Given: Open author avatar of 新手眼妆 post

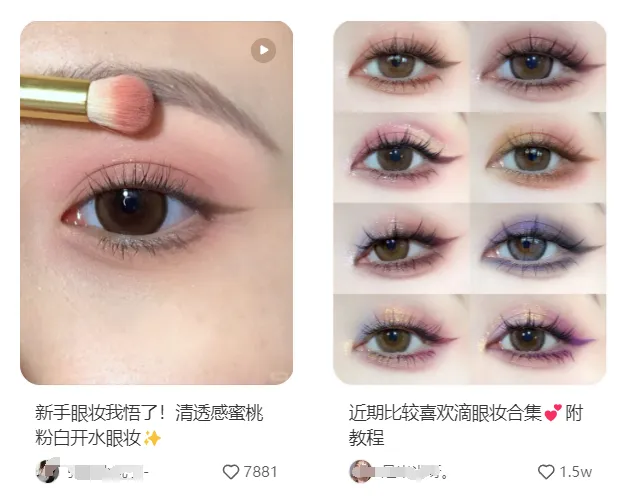Looking at the screenshot, I should click(47, 471).
